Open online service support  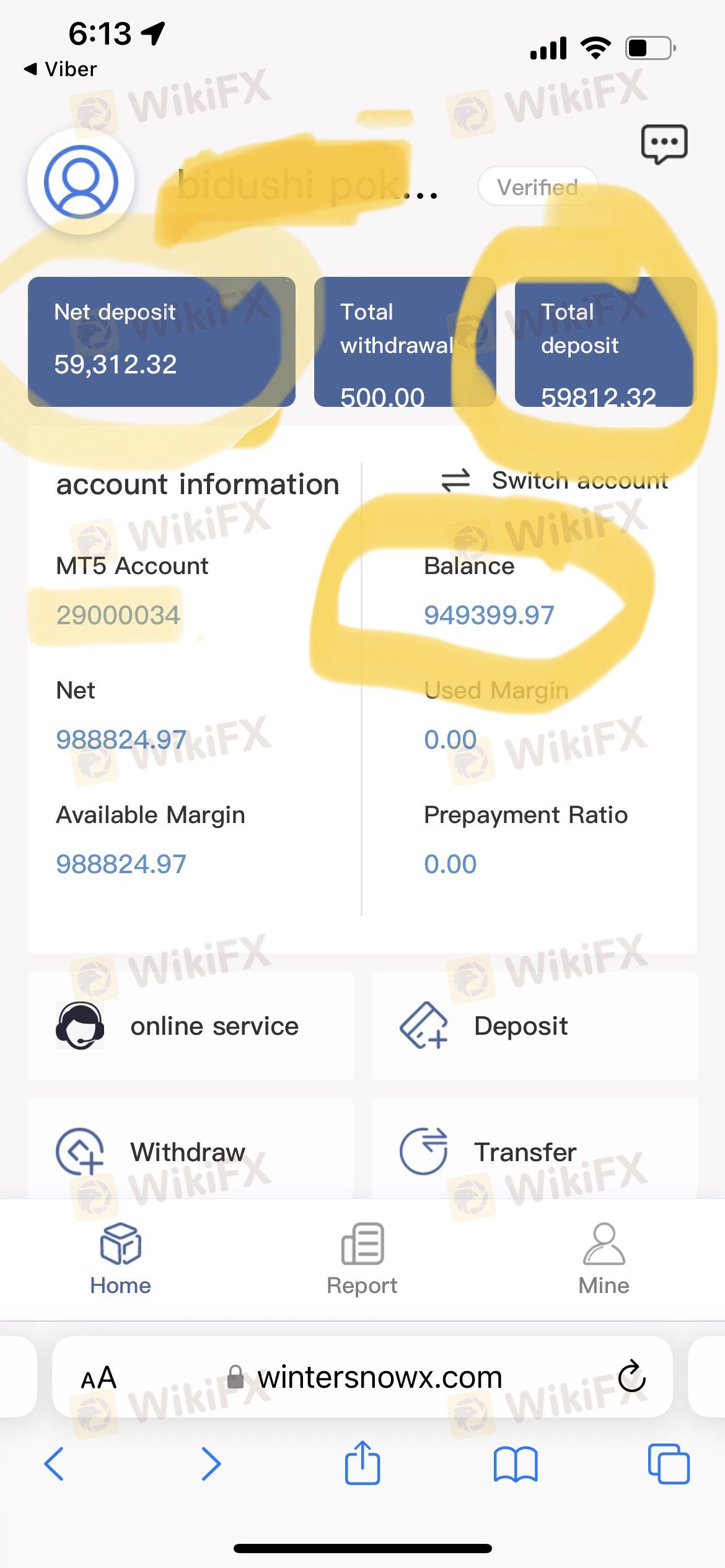coord(191,1026)
